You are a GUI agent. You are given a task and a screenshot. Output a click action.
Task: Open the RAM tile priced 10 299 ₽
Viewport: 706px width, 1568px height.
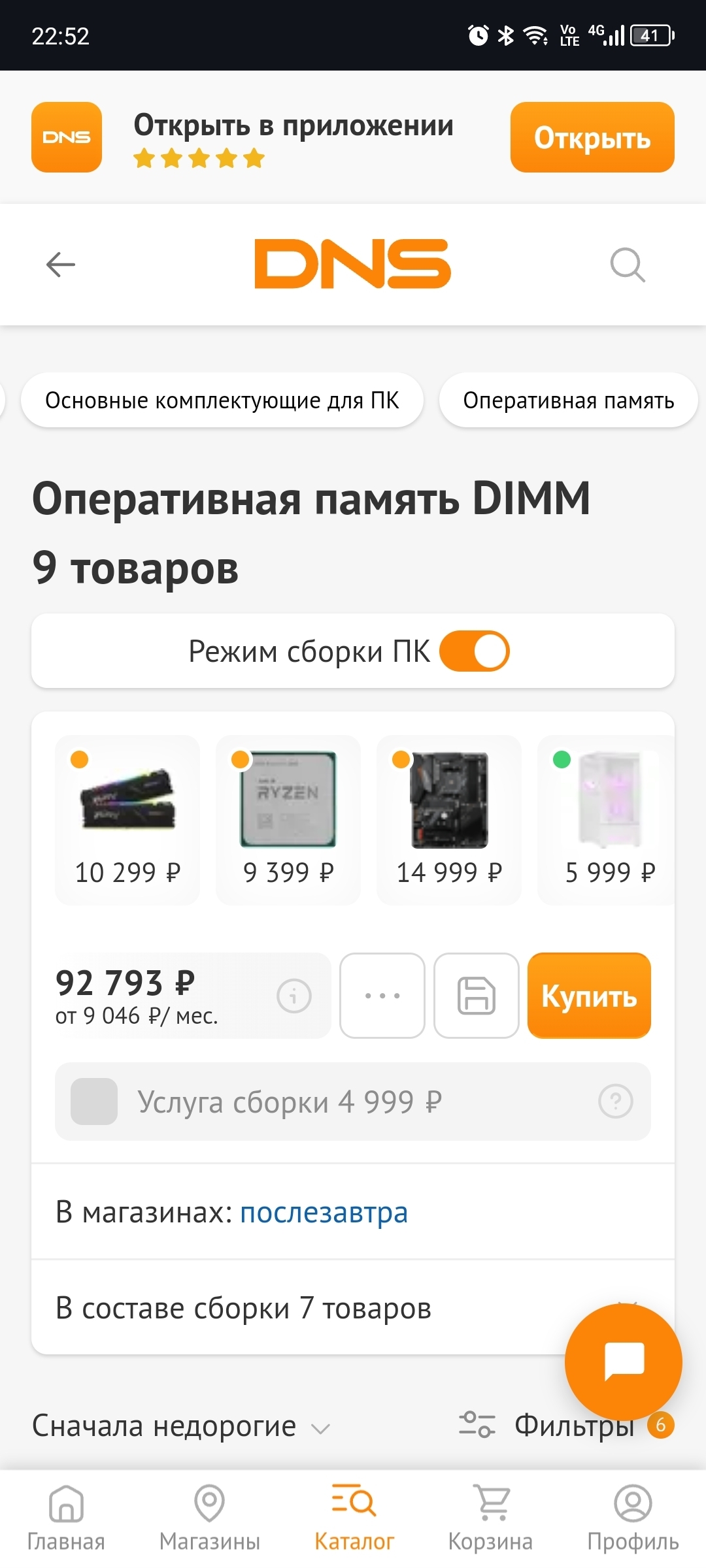[x=127, y=820]
